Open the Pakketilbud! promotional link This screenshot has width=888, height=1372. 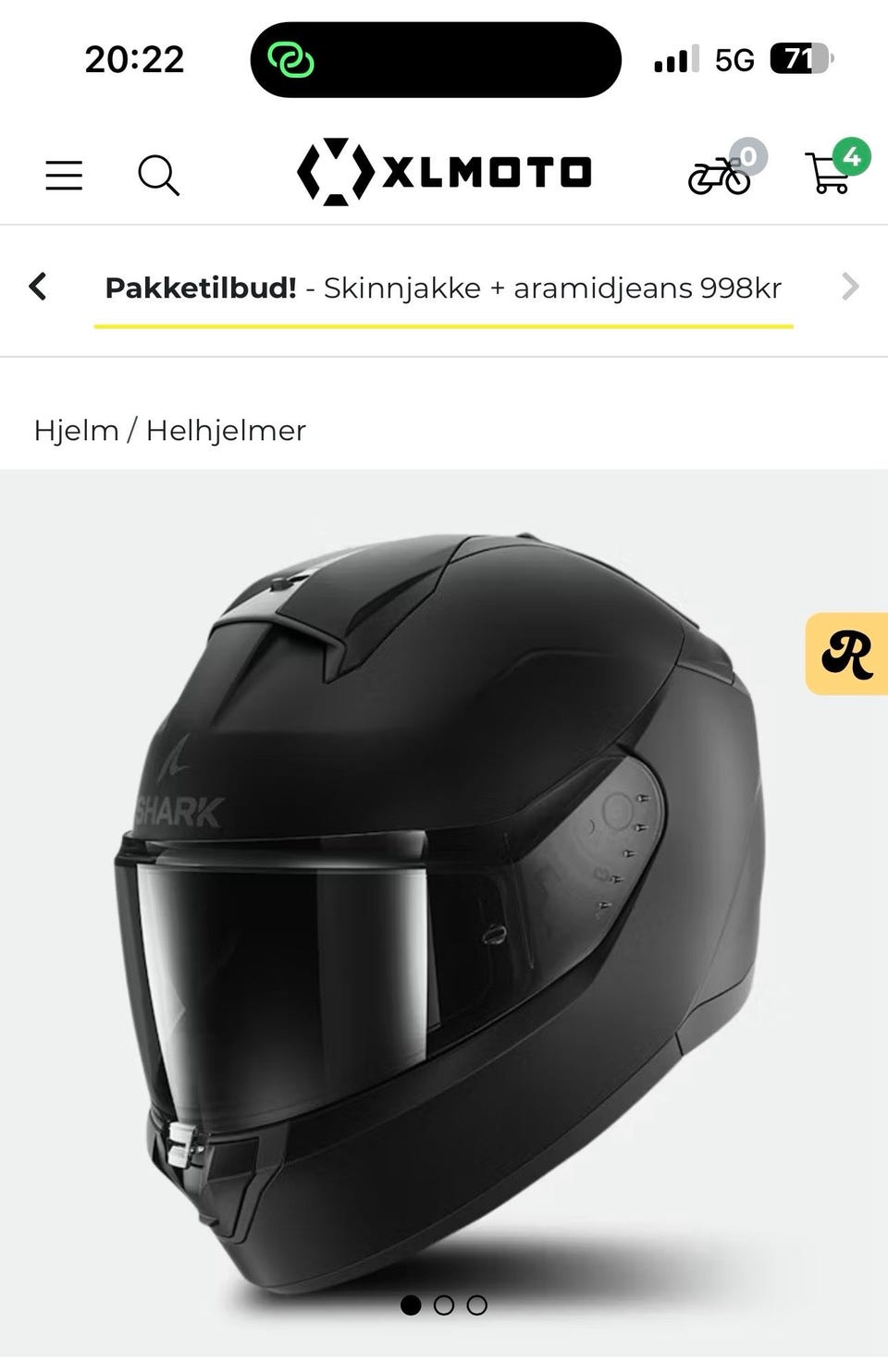coord(201,288)
